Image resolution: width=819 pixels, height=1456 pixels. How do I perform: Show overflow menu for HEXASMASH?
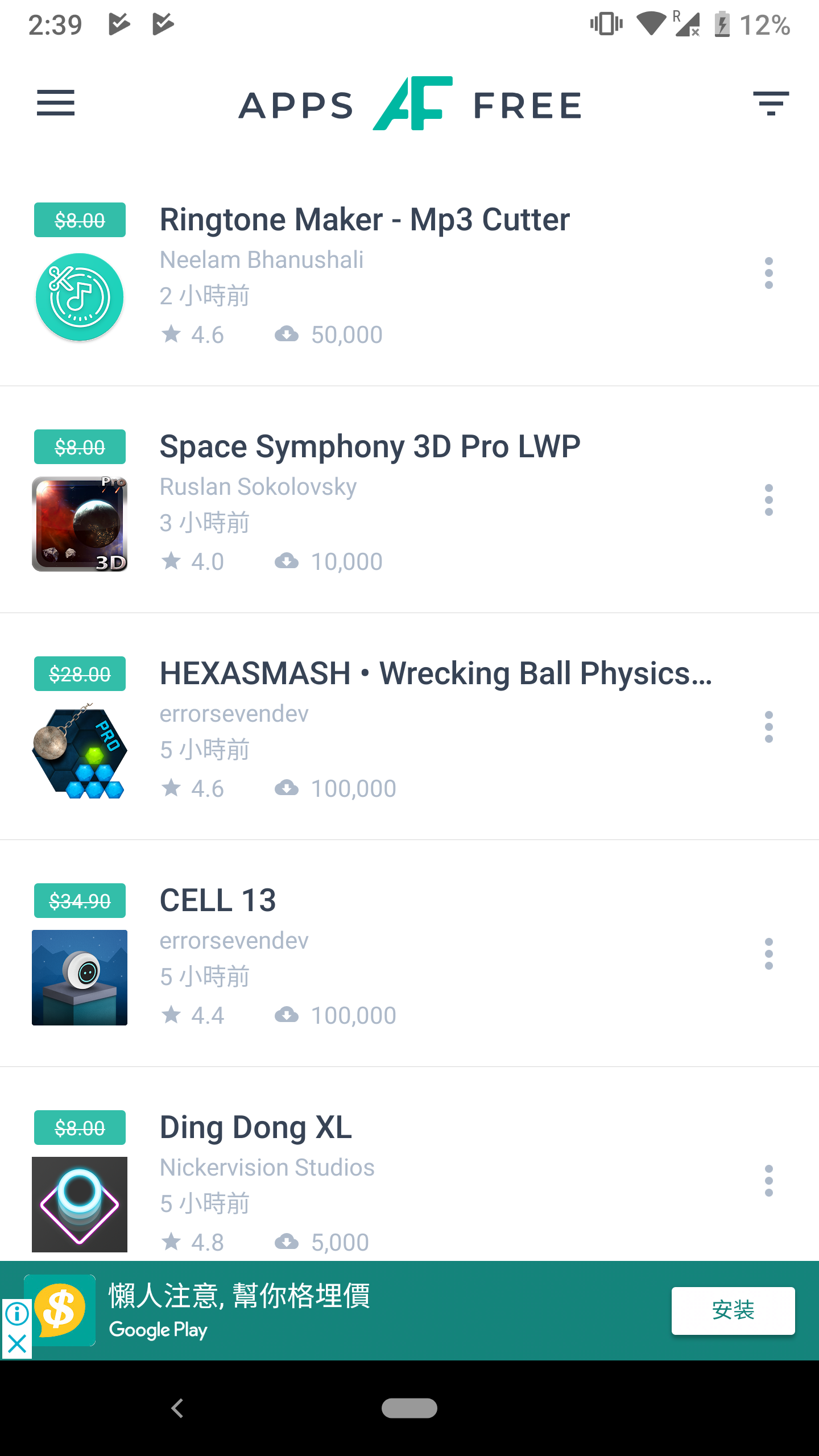[769, 727]
